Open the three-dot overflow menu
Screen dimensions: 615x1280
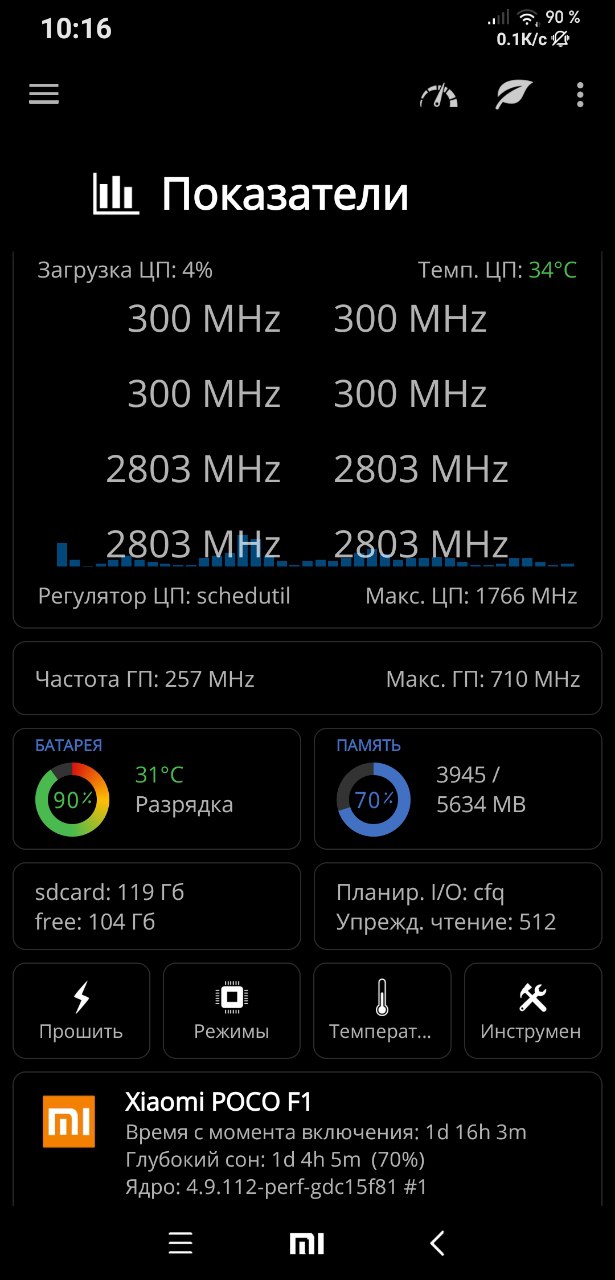tap(580, 95)
